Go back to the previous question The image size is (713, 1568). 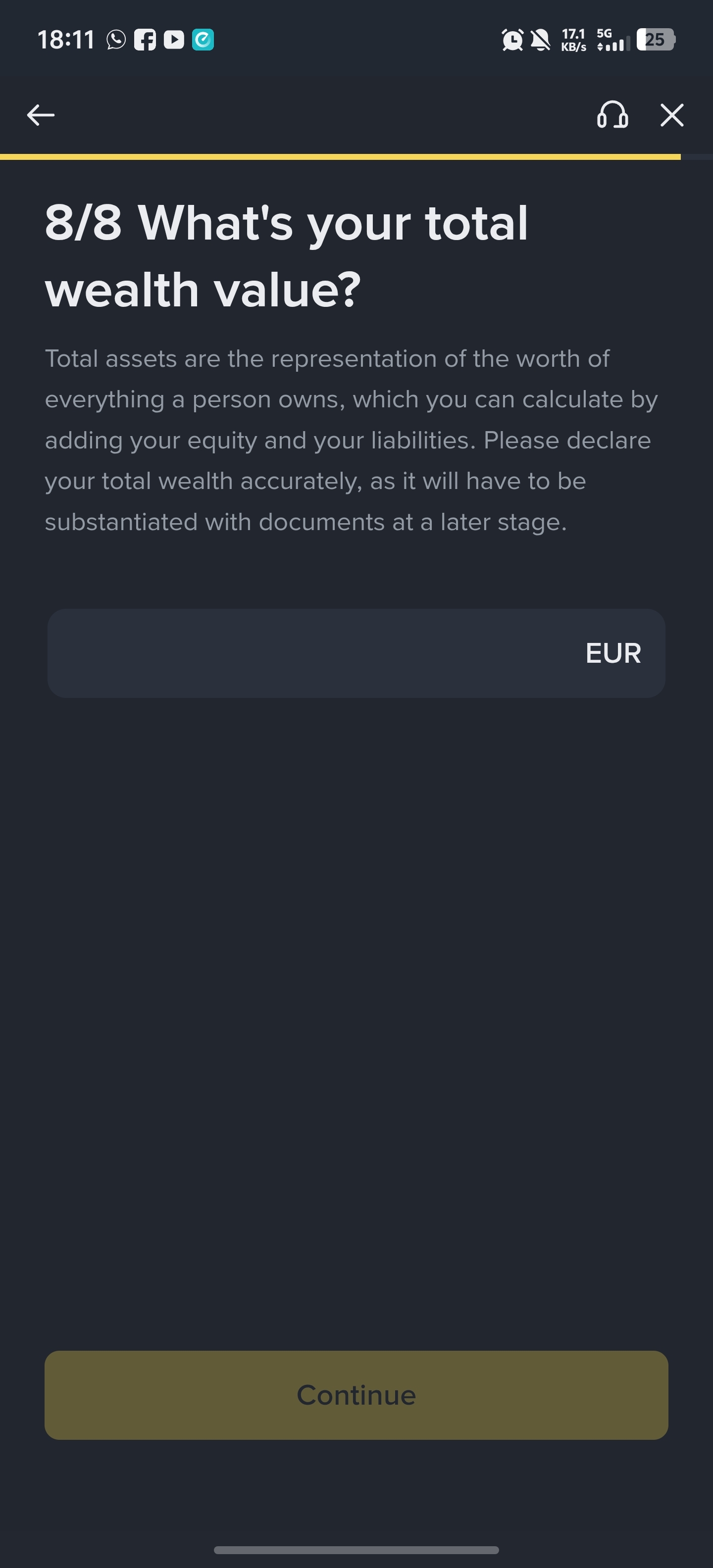tap(41, 115)
